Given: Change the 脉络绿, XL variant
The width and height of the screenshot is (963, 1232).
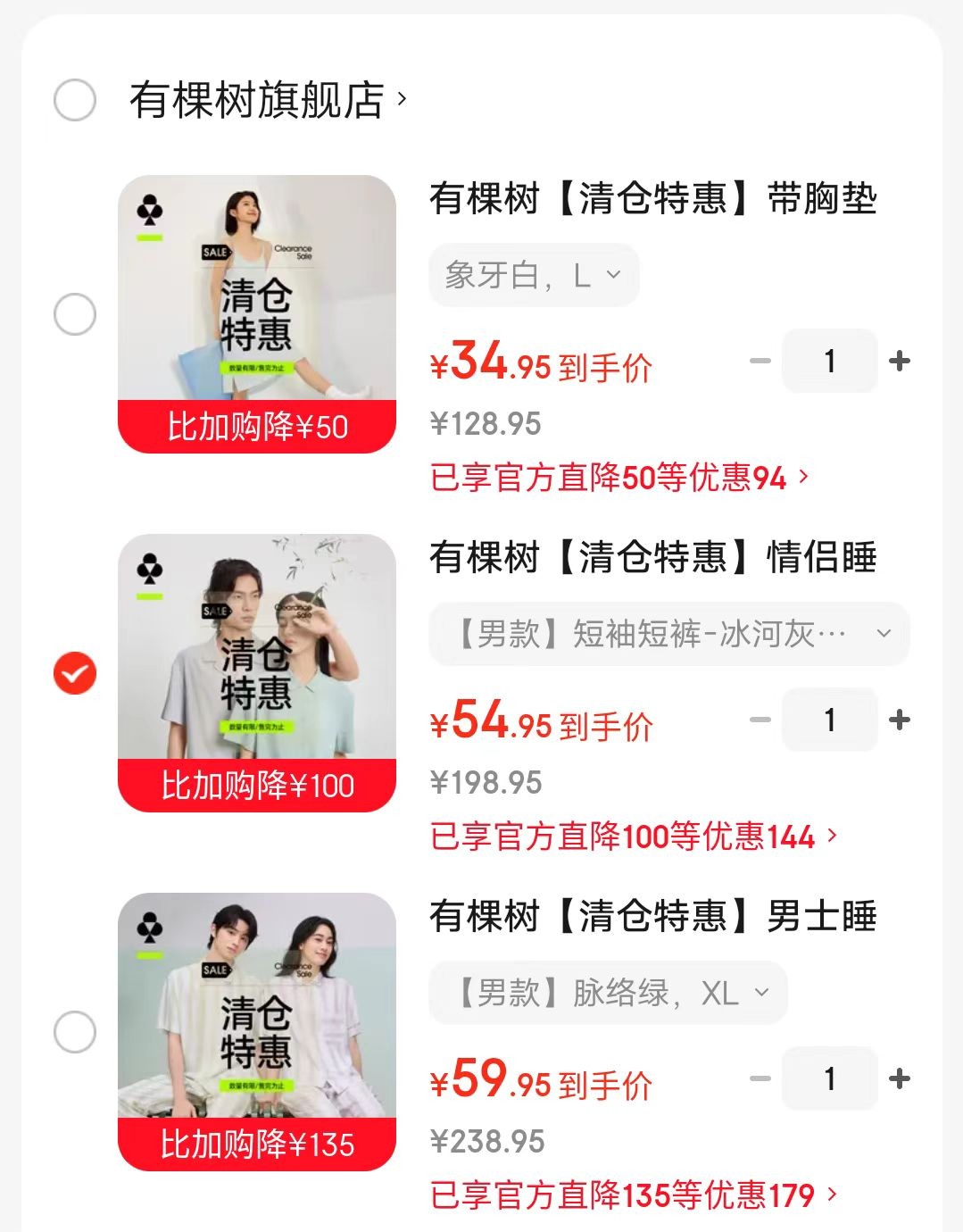Looking at the screenshot, I should click(609, 993).
